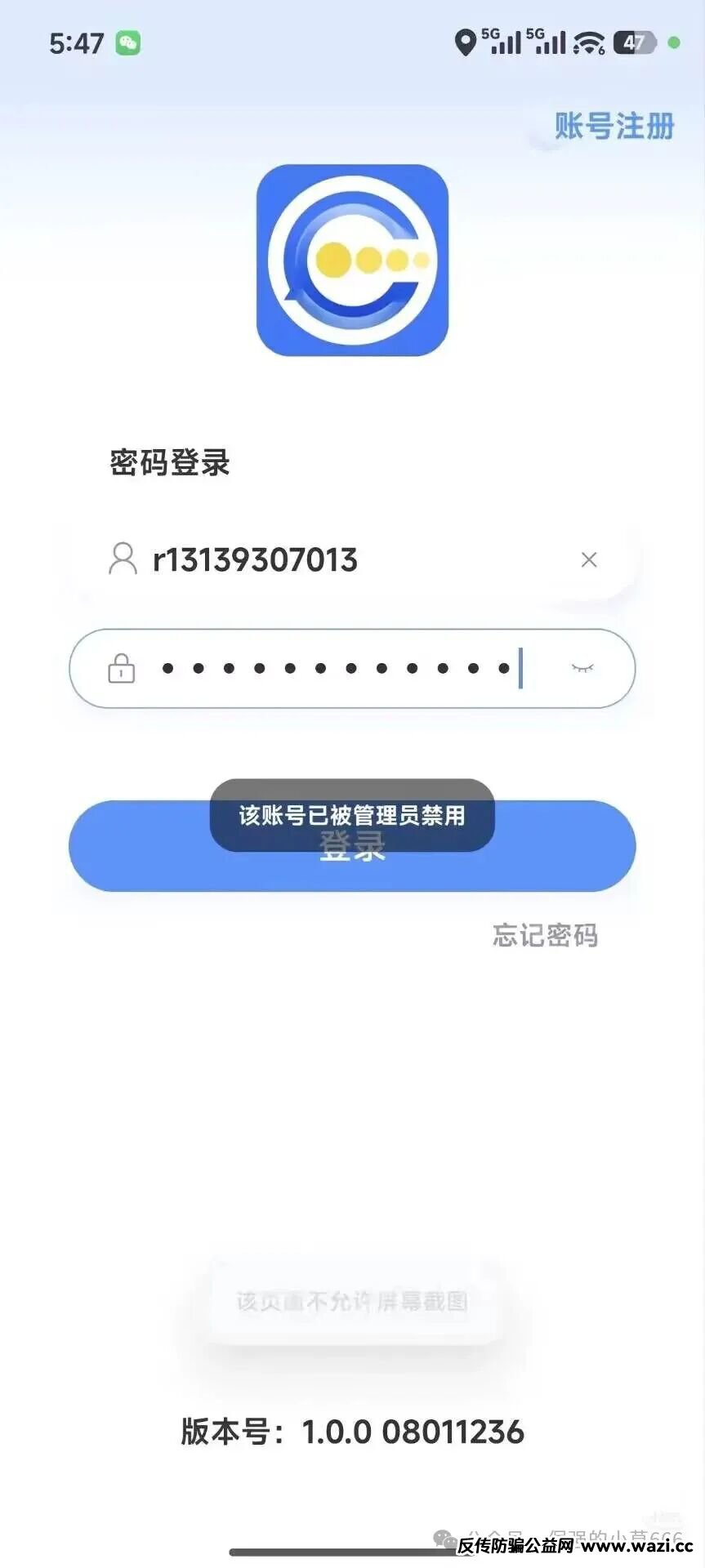This screenshot has height=1568, width=705.
Task: Clear the account number field
Action: (588, 560)
